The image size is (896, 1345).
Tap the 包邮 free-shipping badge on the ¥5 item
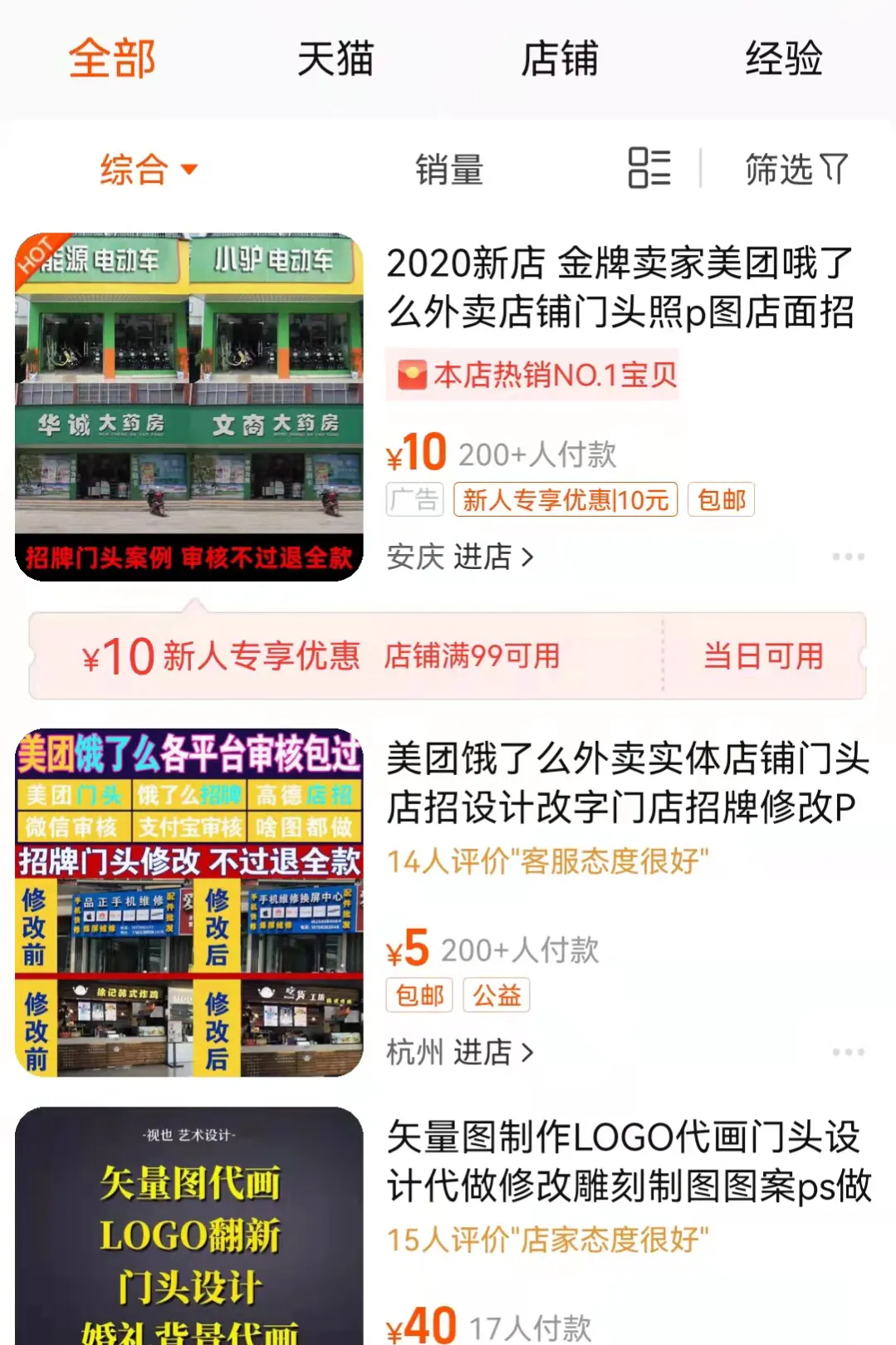(419, 995)
